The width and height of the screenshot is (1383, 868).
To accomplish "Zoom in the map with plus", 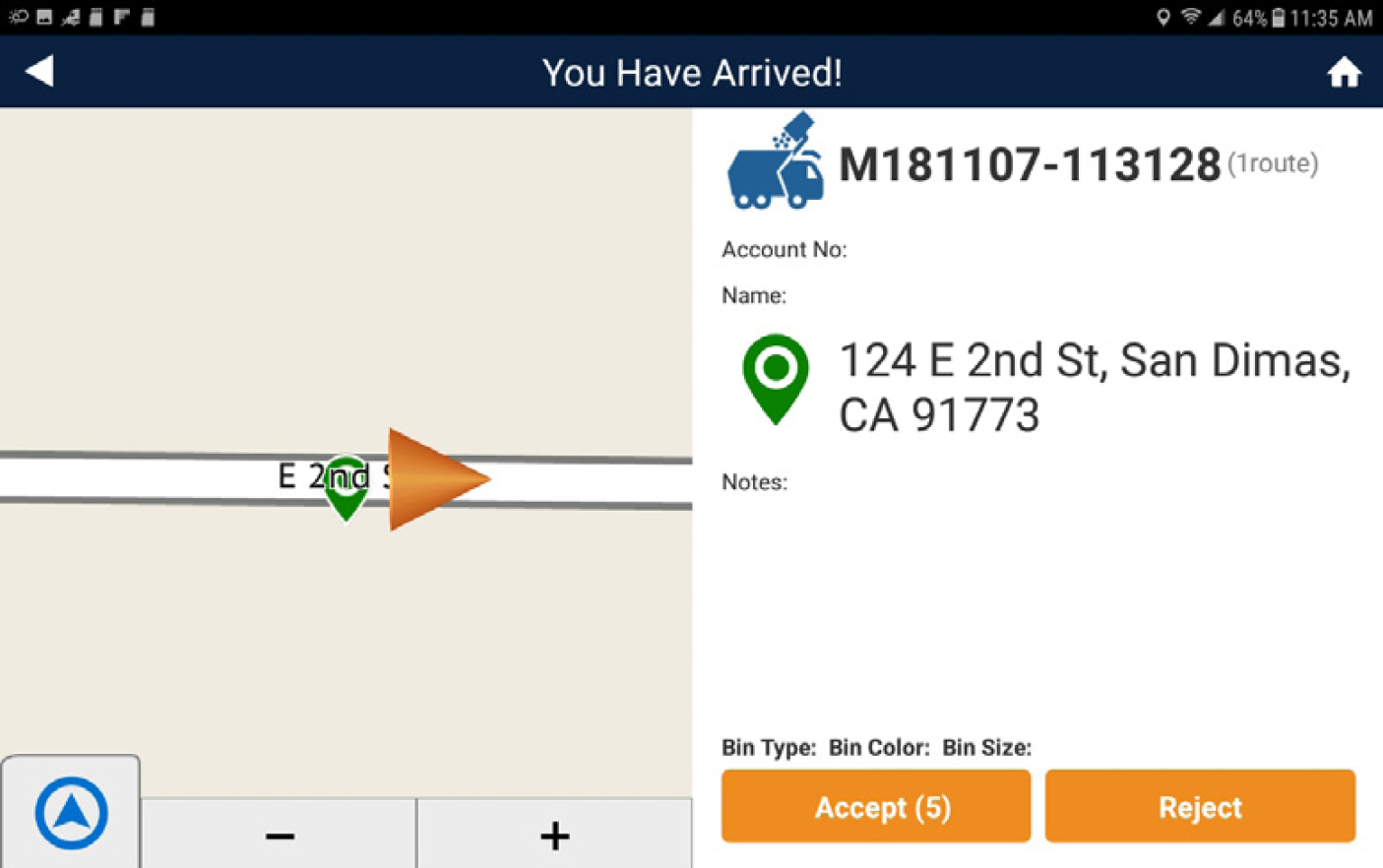I will click(554, 836).
